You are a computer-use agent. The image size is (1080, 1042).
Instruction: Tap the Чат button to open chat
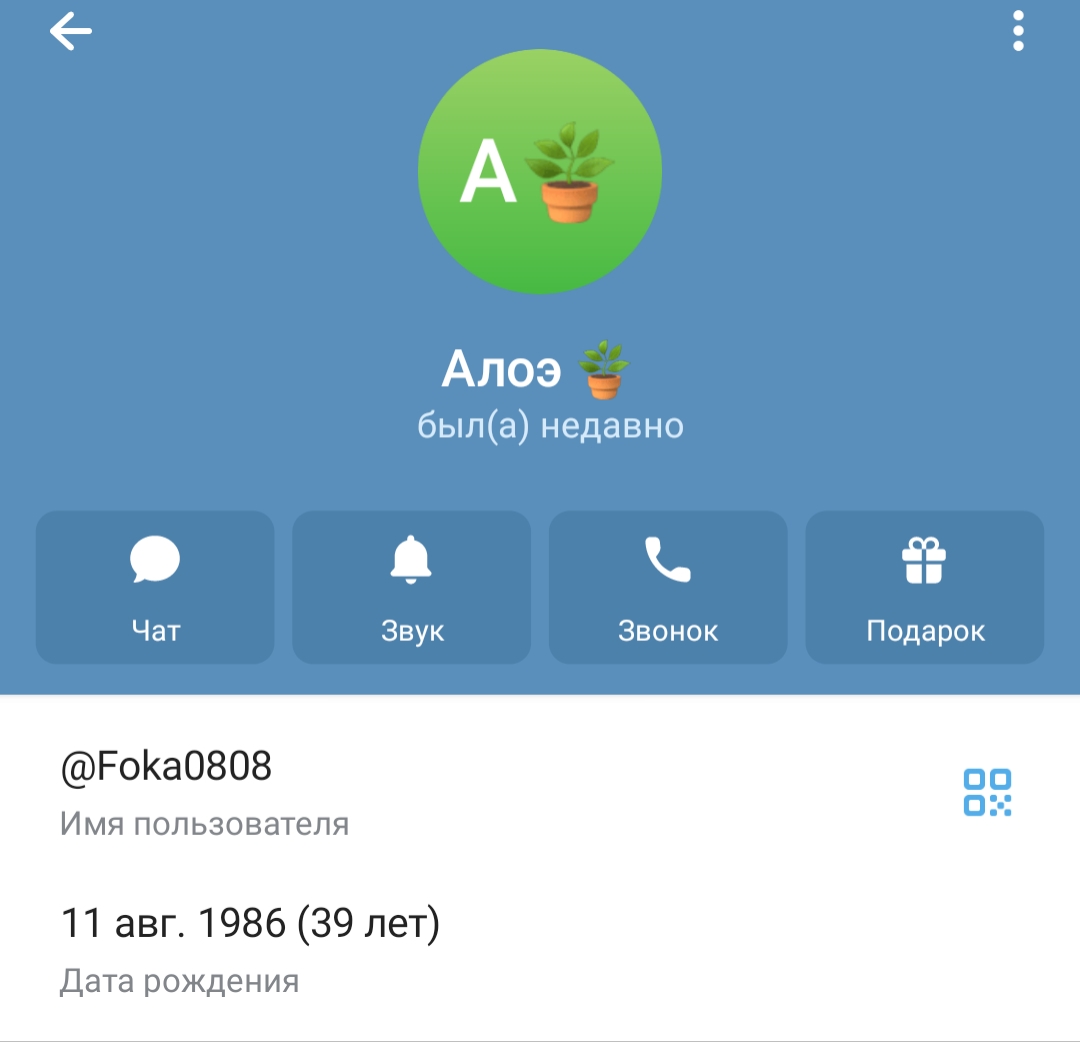155,587
